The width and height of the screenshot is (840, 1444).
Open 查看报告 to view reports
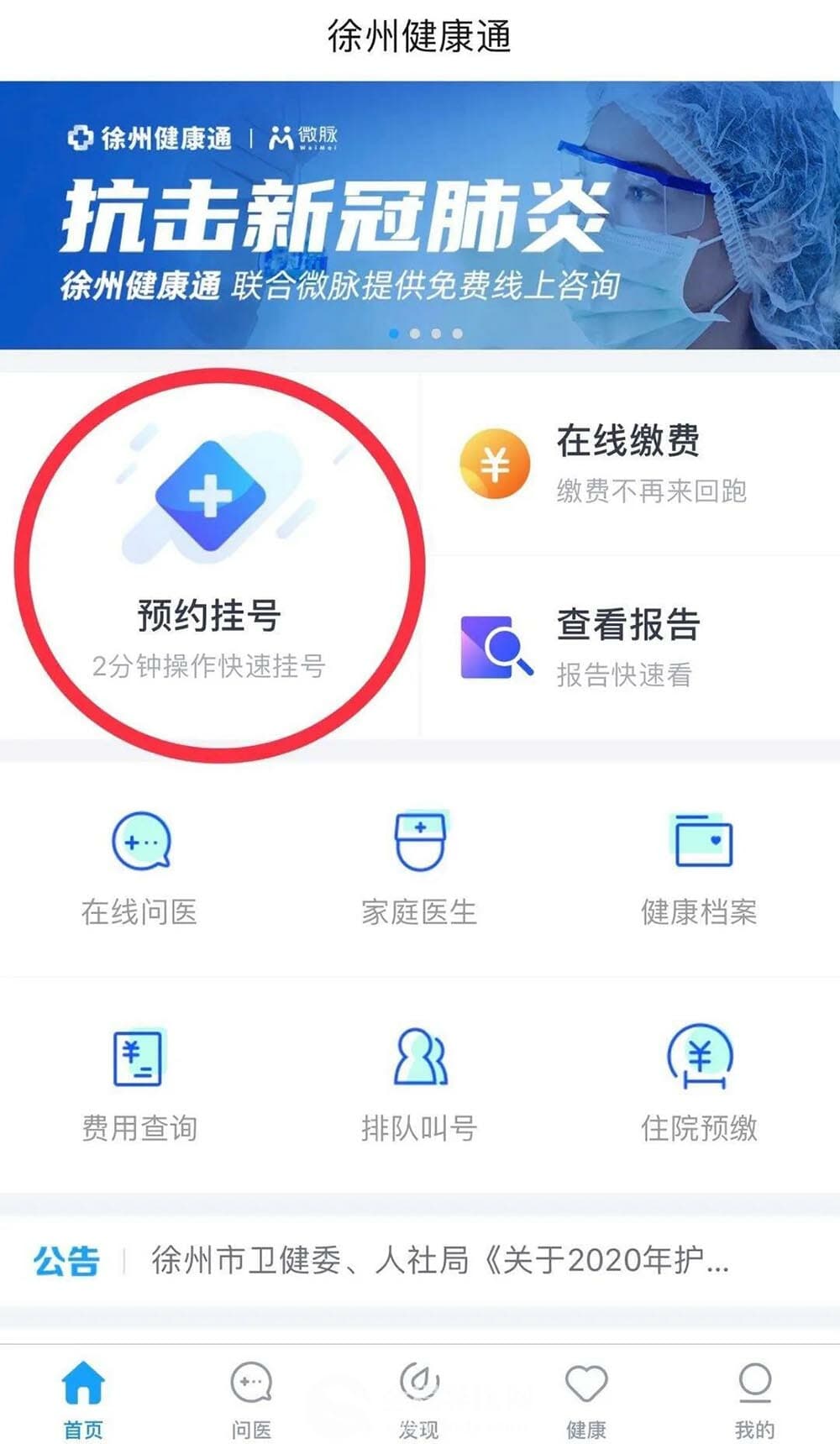coord(628,647)
